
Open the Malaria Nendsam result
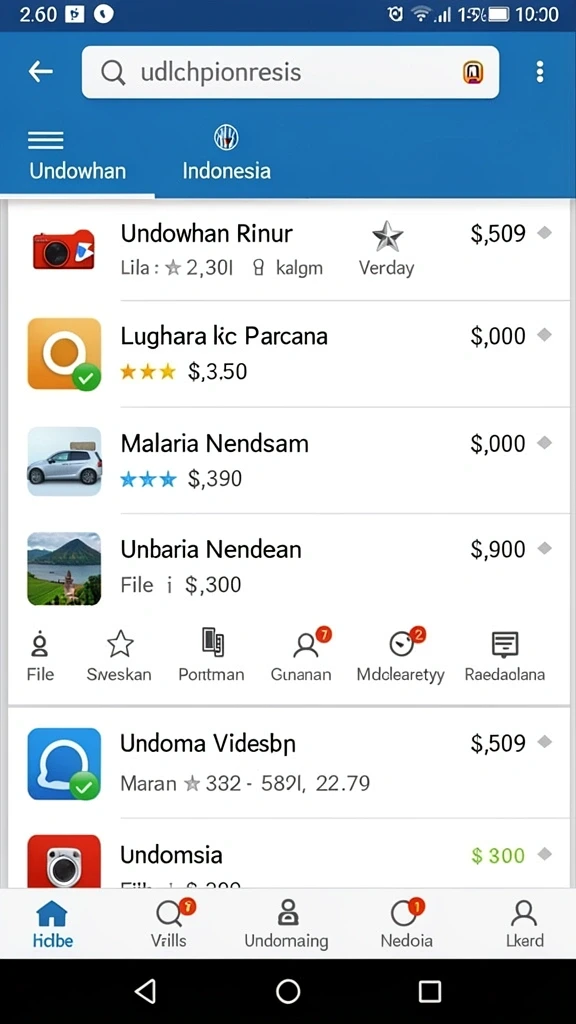point(289,460)
